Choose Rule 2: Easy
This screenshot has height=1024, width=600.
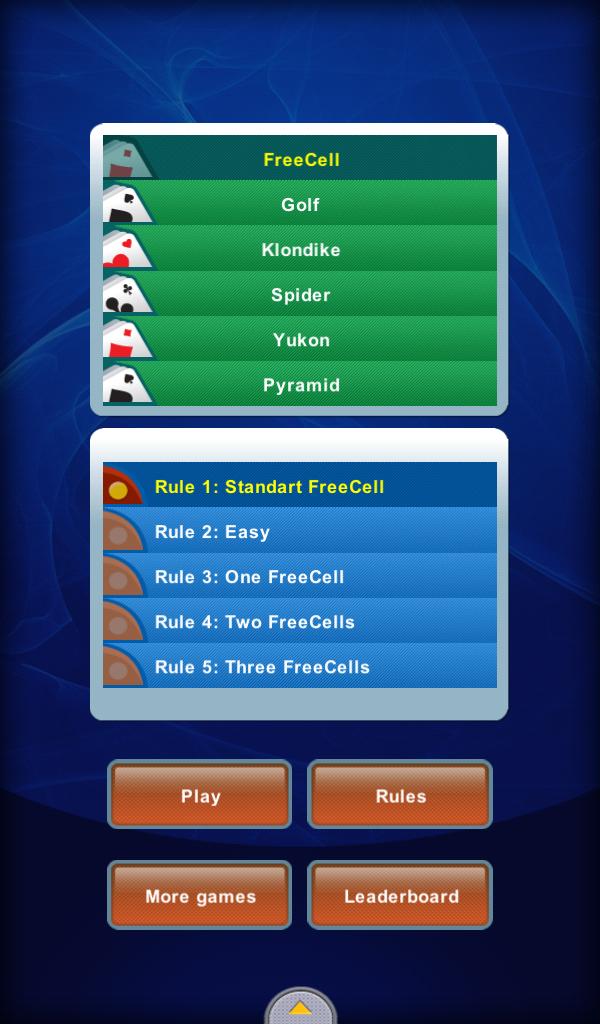[300, 531]
